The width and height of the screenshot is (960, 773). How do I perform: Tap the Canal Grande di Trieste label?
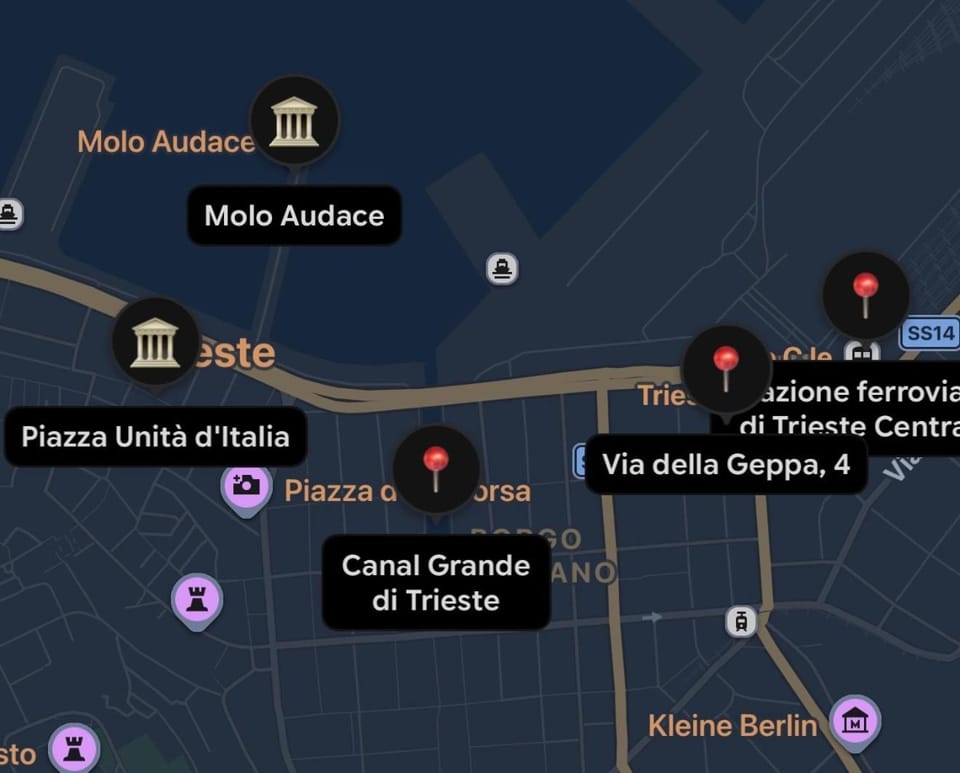[x=436, y=582]
